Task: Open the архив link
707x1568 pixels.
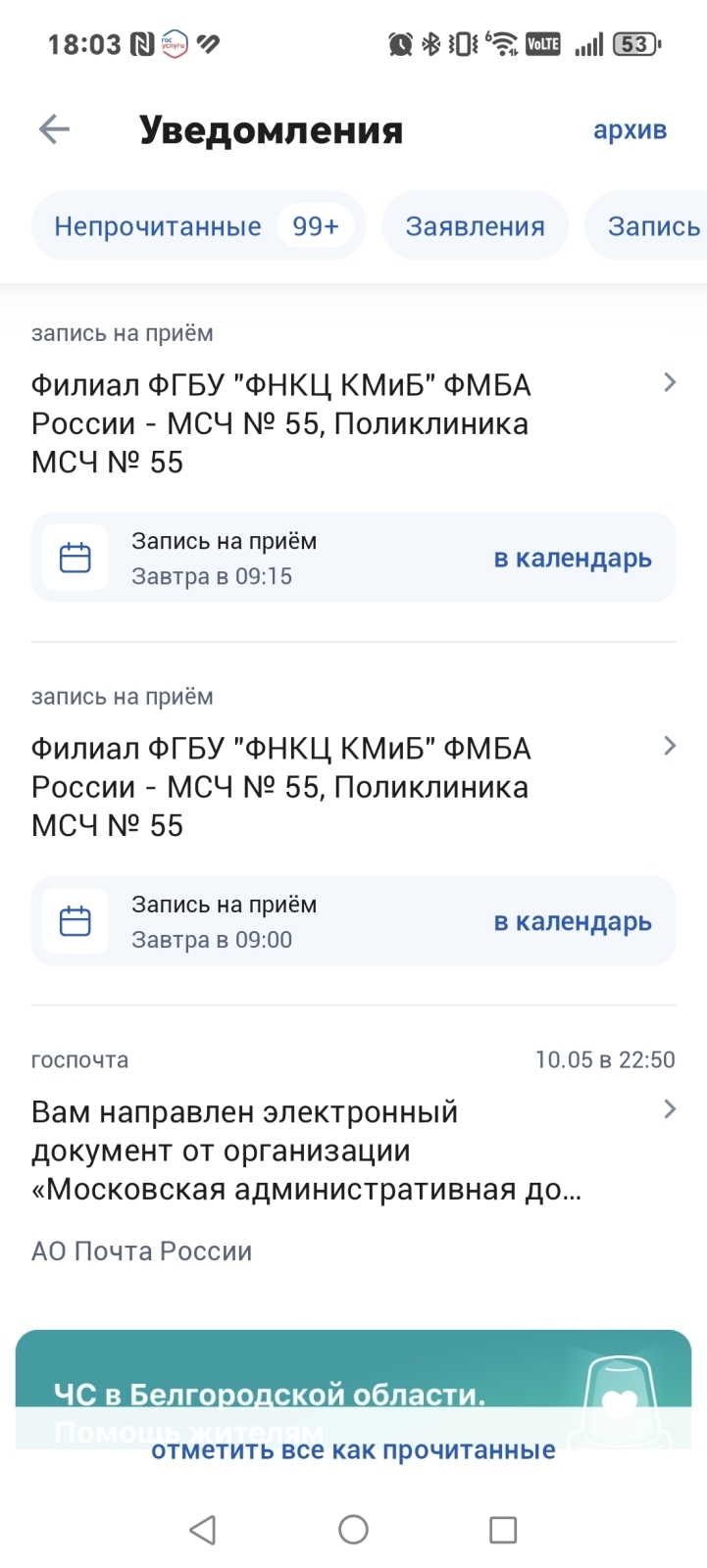Action: (x=630, y=130)
